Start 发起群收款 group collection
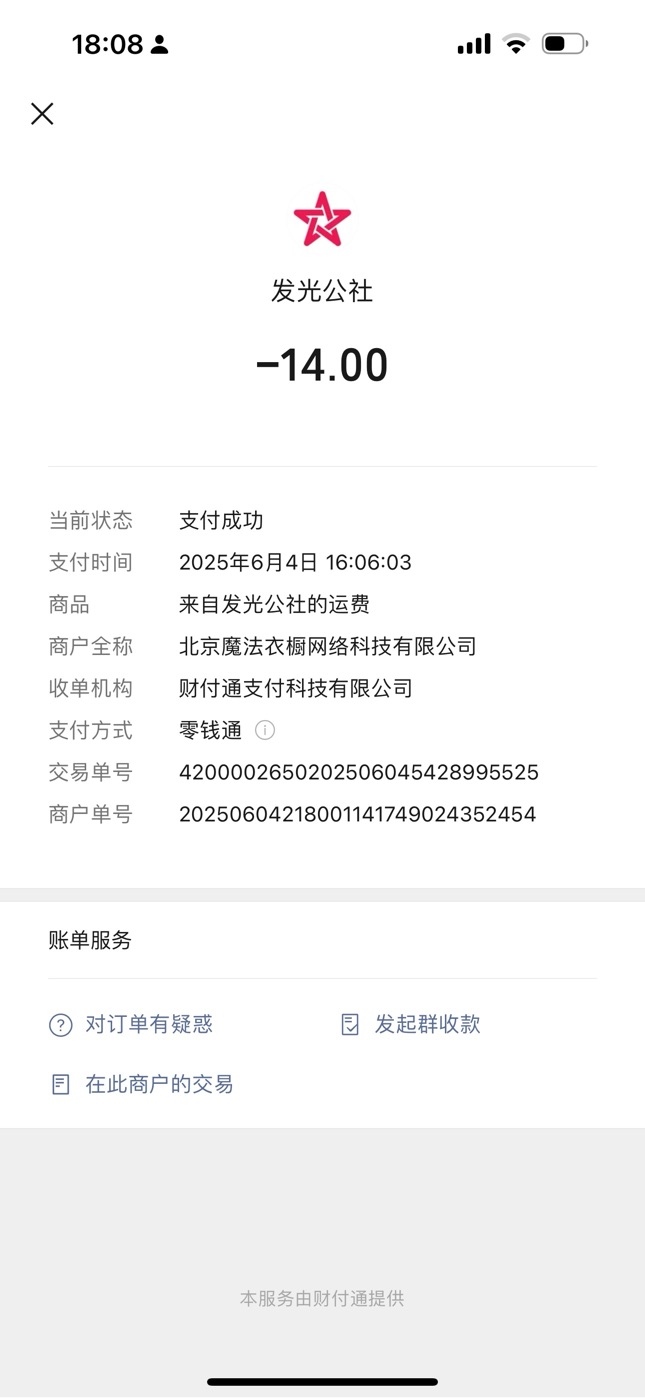645x1398 pixels. (411, 1024)
